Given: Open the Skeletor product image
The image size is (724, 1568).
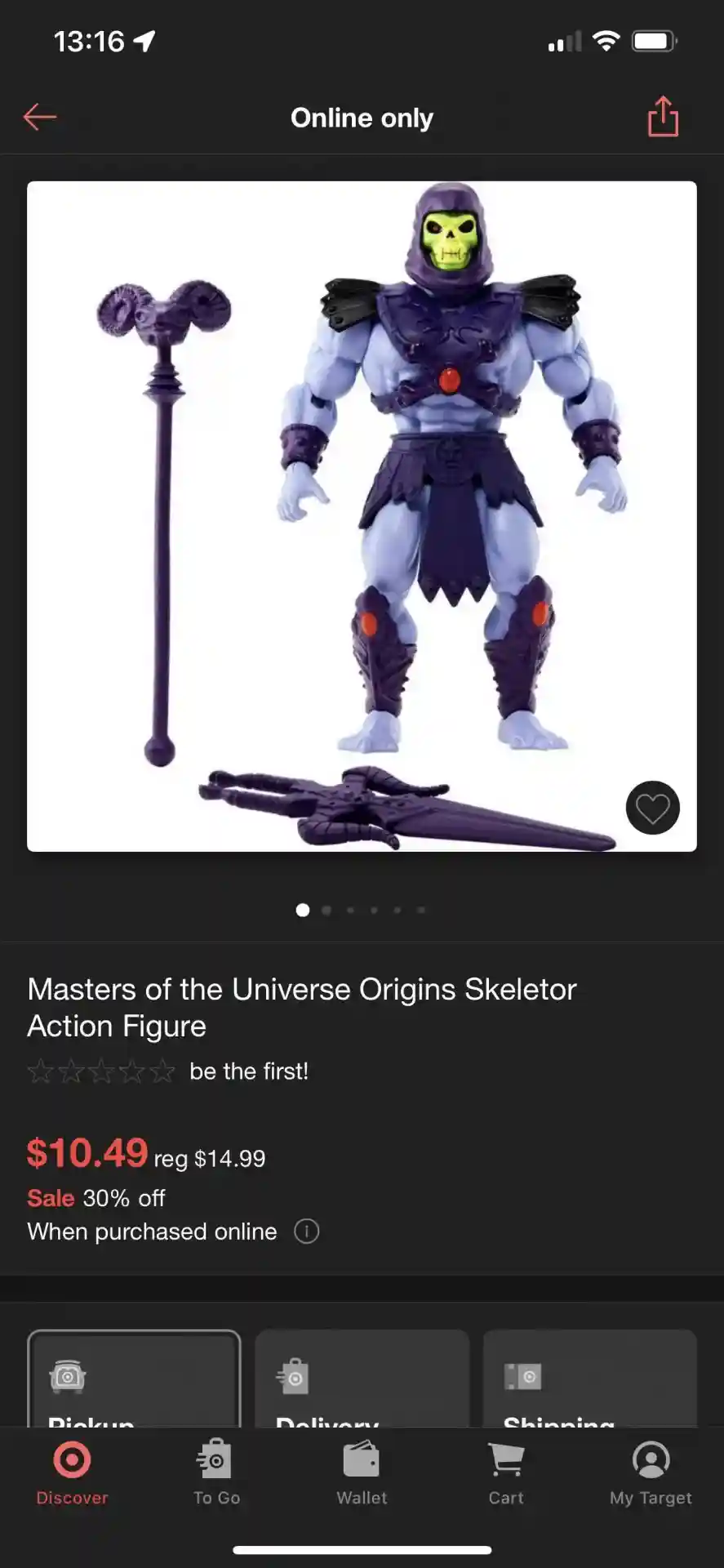Looking at the screenshot, I should tap(362, 516).
